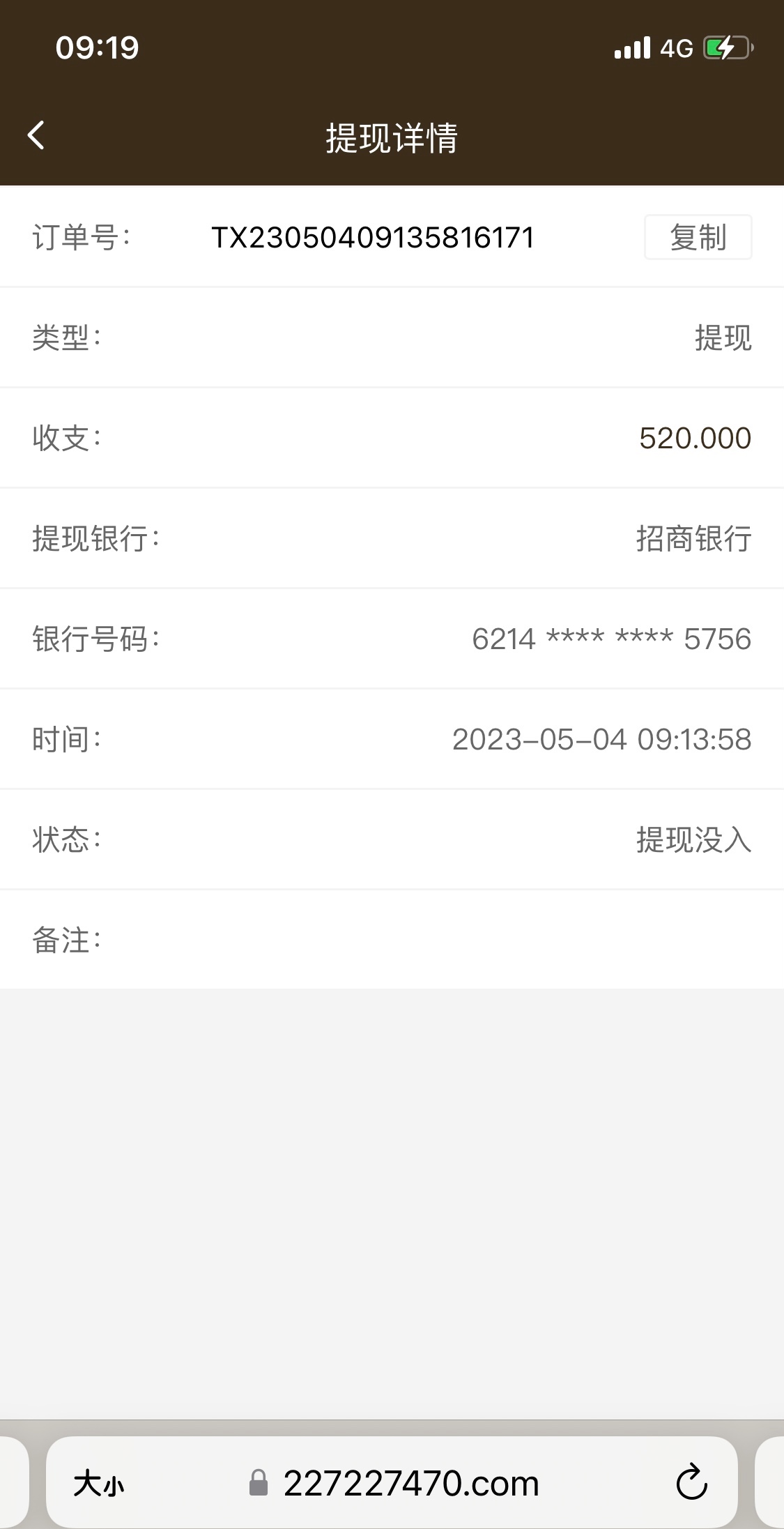Tap the 227227470.com address bar

pos(410,1483)
